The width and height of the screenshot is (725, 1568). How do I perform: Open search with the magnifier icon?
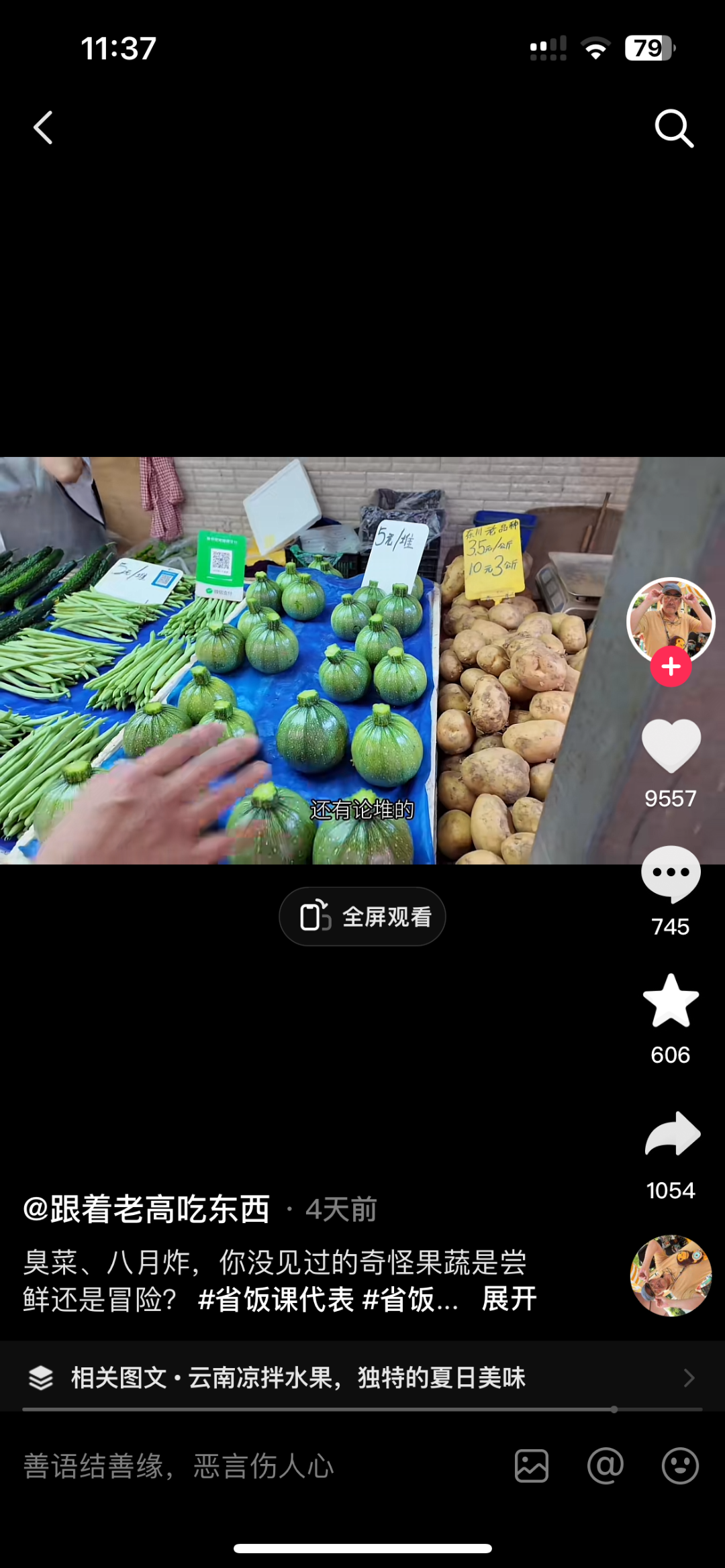[674, 128]
